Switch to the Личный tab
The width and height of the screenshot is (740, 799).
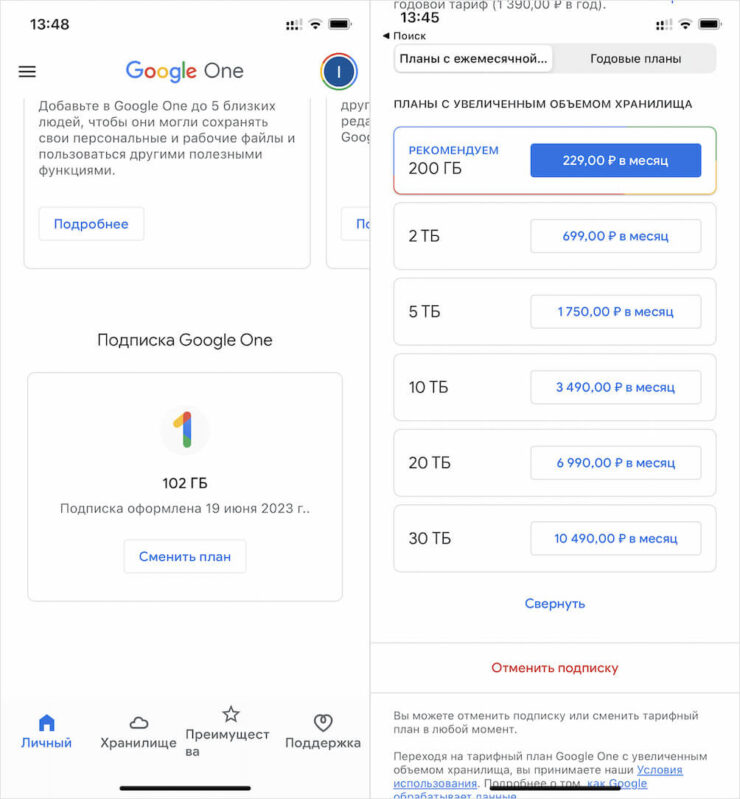tap(46, 732)
